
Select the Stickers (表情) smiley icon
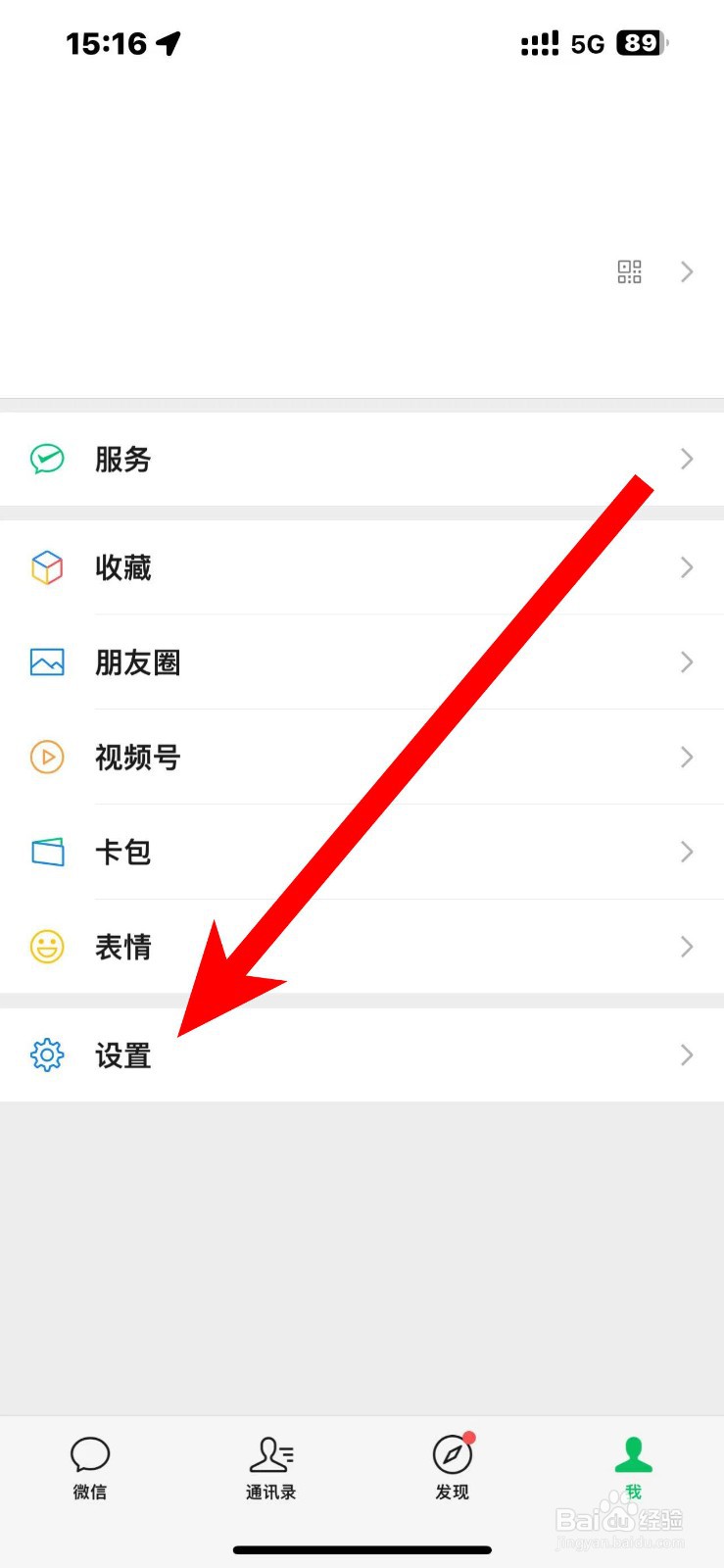pyautogui.click(x=46, y=946)
